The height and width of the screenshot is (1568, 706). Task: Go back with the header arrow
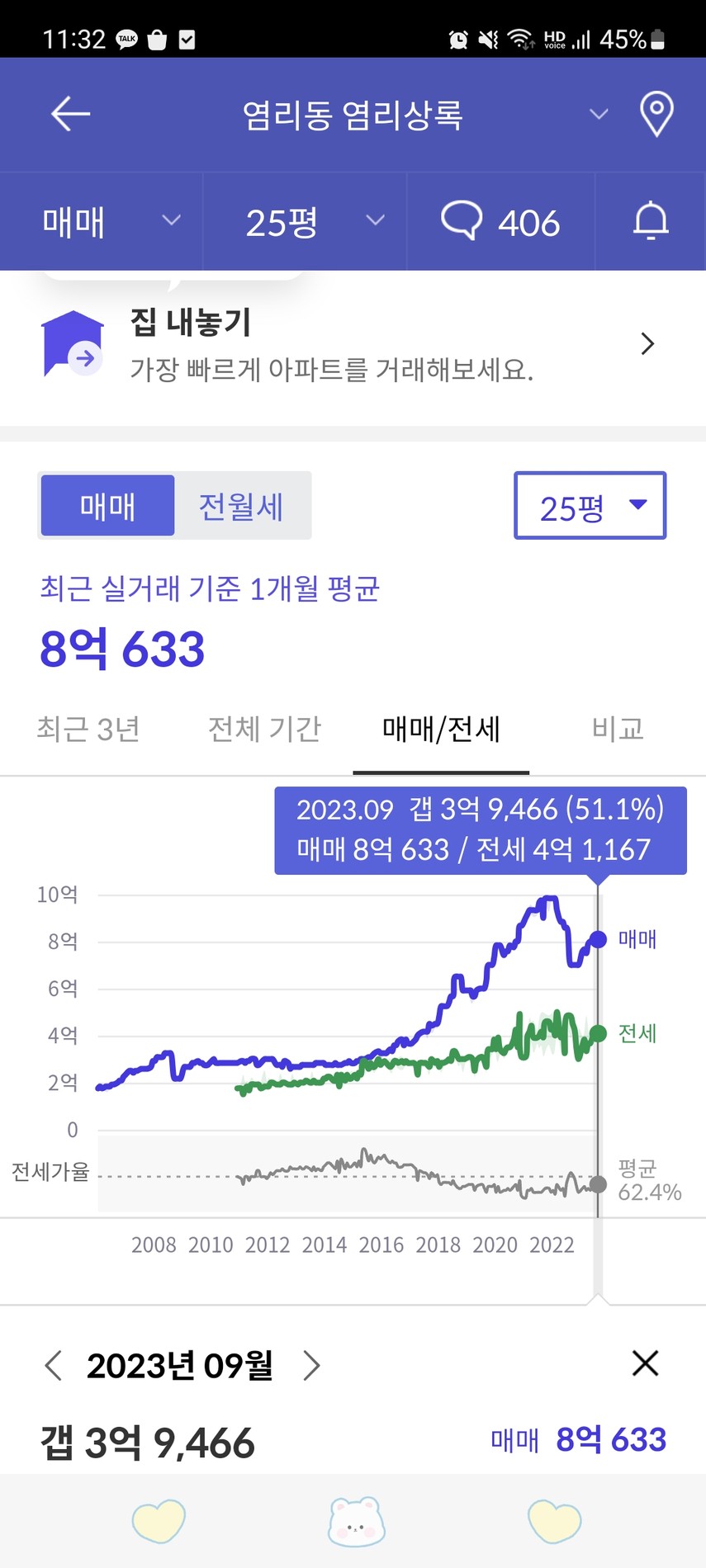pos(70,114)
